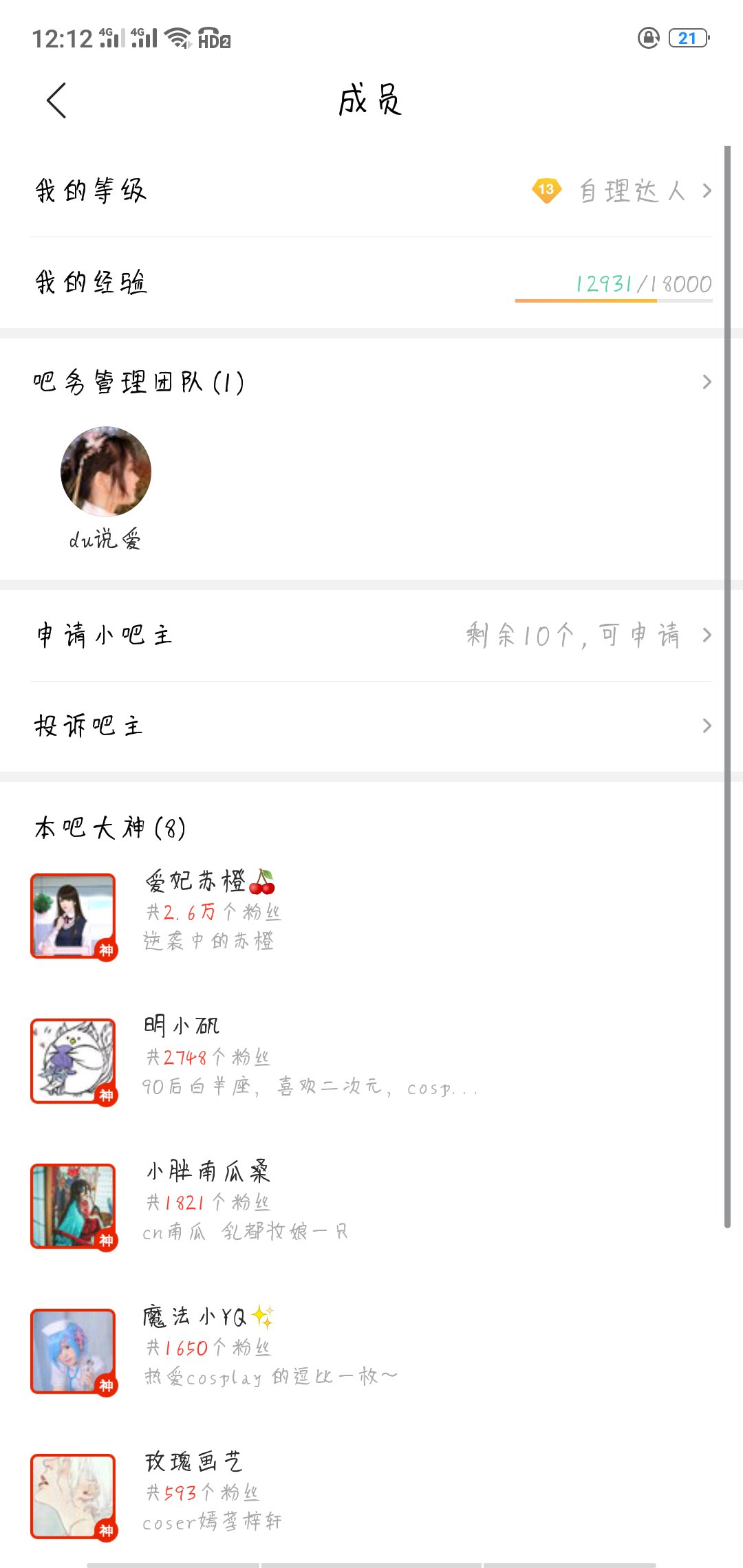Screen dimensions: 743x1568
Task: Open 我的等级 row
Action: [371, 190]
